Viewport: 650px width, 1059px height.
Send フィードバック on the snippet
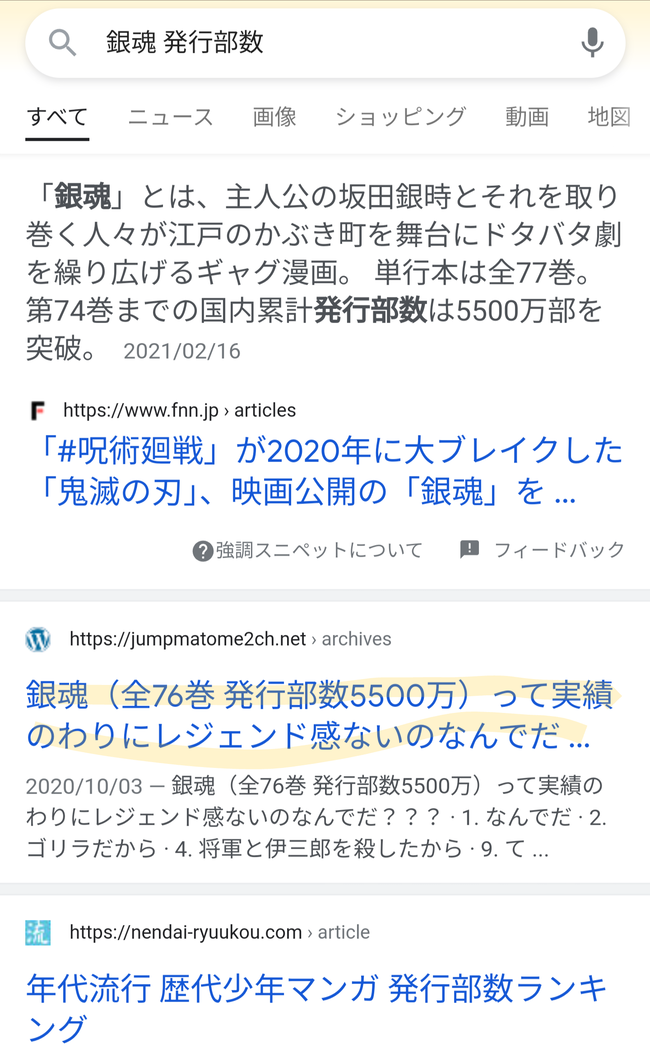tap(542, 550)
